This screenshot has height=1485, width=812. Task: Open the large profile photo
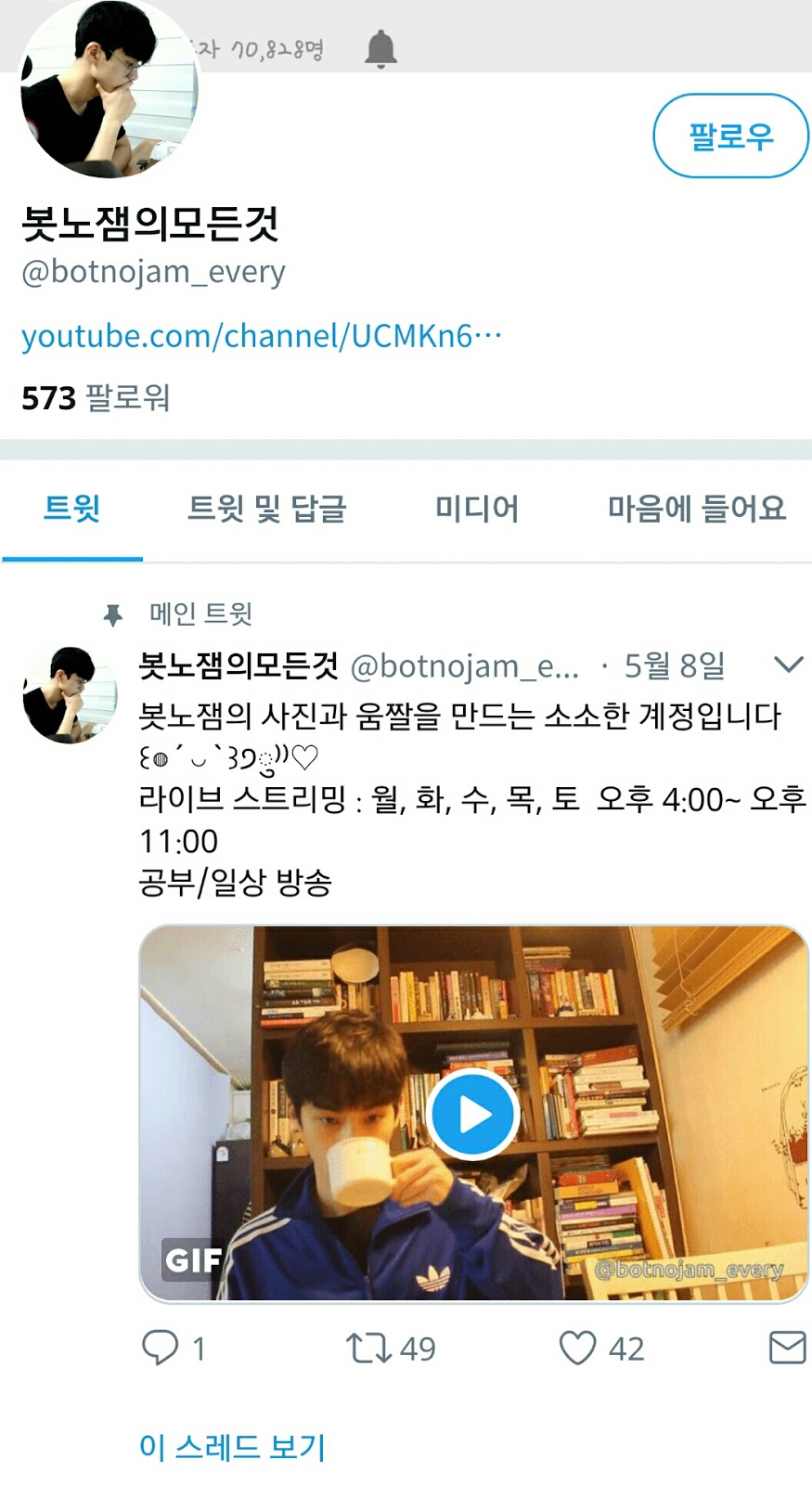[108, 89]
